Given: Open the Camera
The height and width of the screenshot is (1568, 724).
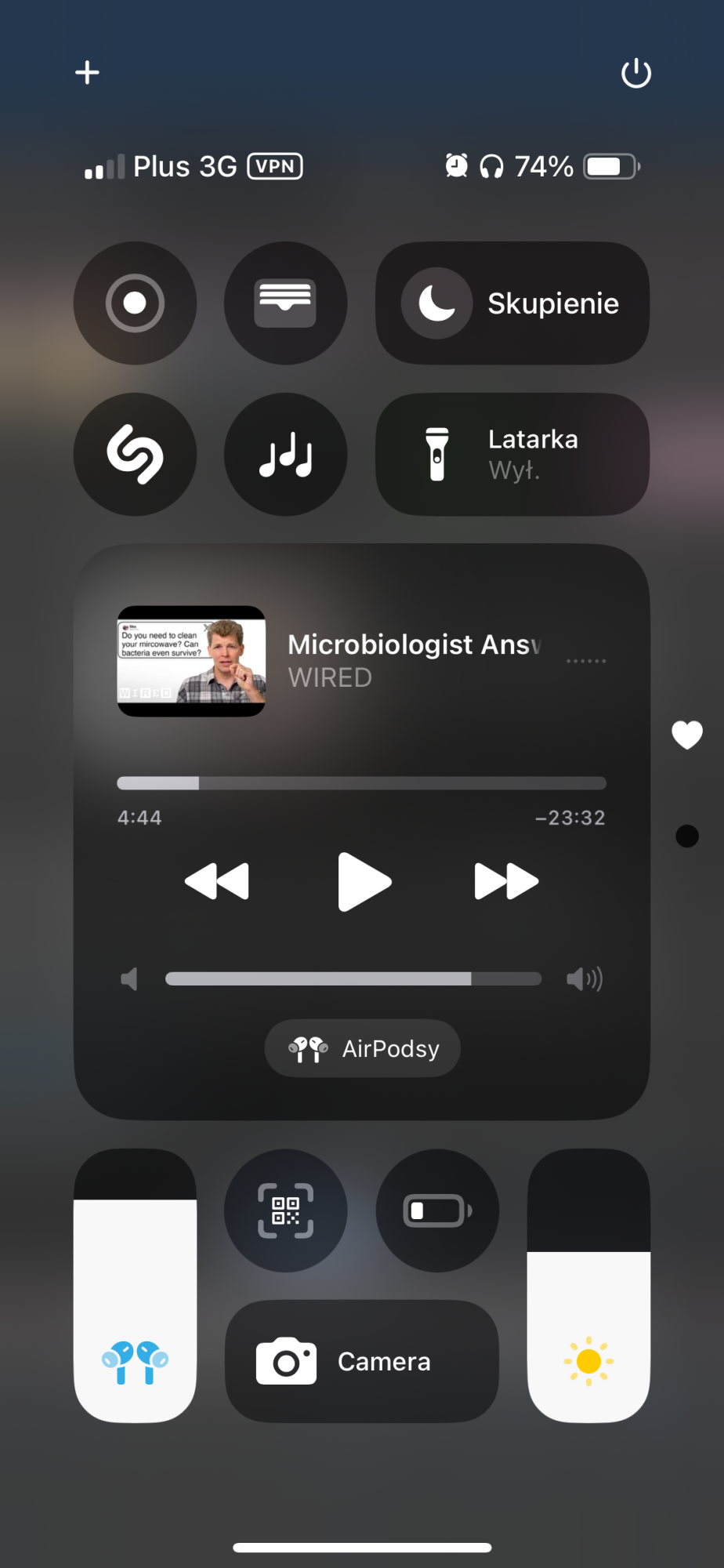Looking at the screenshot, I should tap(361, 1362).
